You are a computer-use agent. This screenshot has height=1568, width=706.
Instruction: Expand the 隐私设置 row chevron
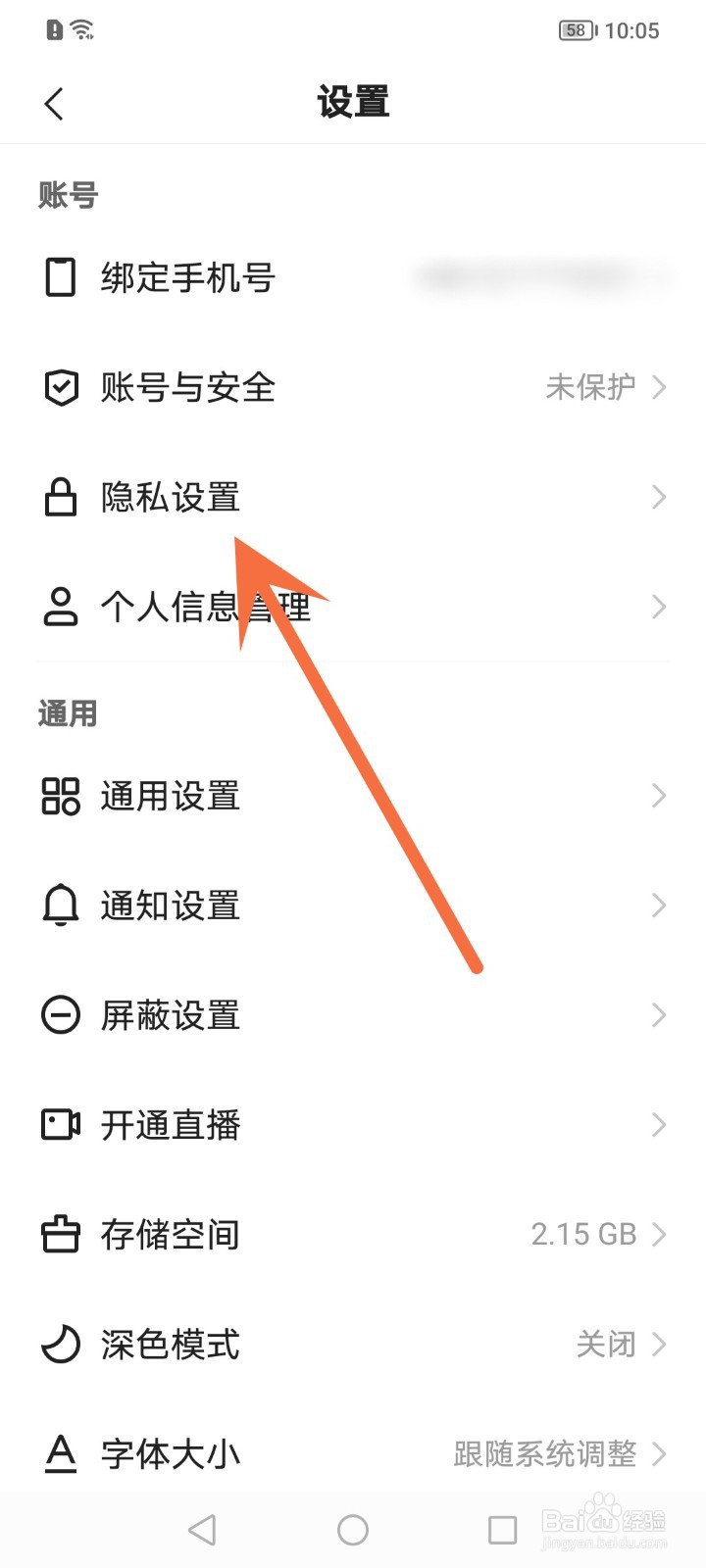click(658, 497)
